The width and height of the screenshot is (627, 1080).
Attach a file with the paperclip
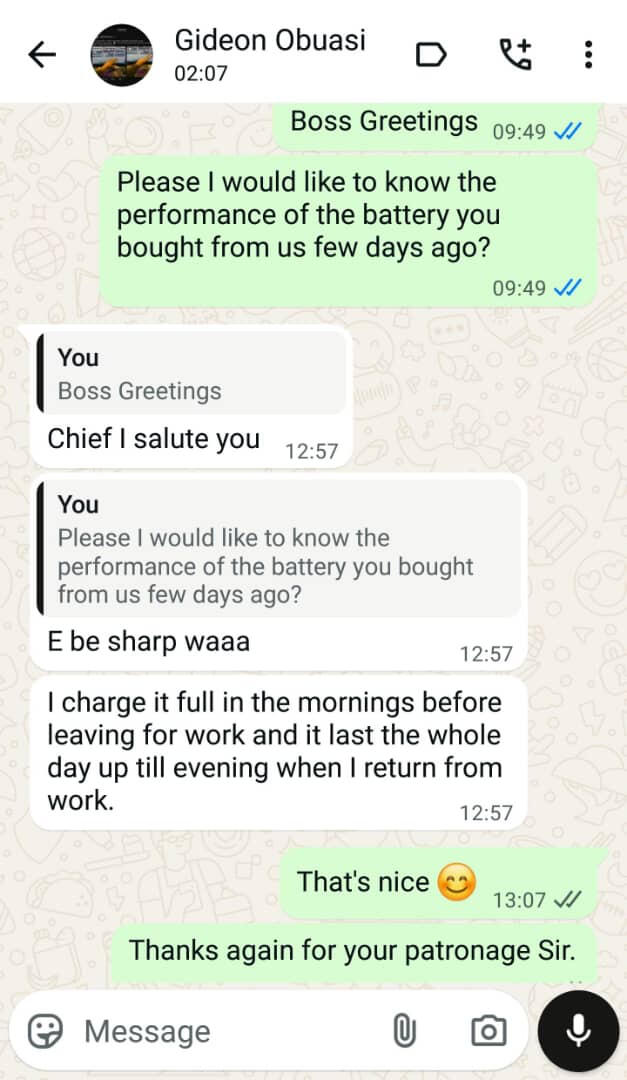(x=404, y=1031)
